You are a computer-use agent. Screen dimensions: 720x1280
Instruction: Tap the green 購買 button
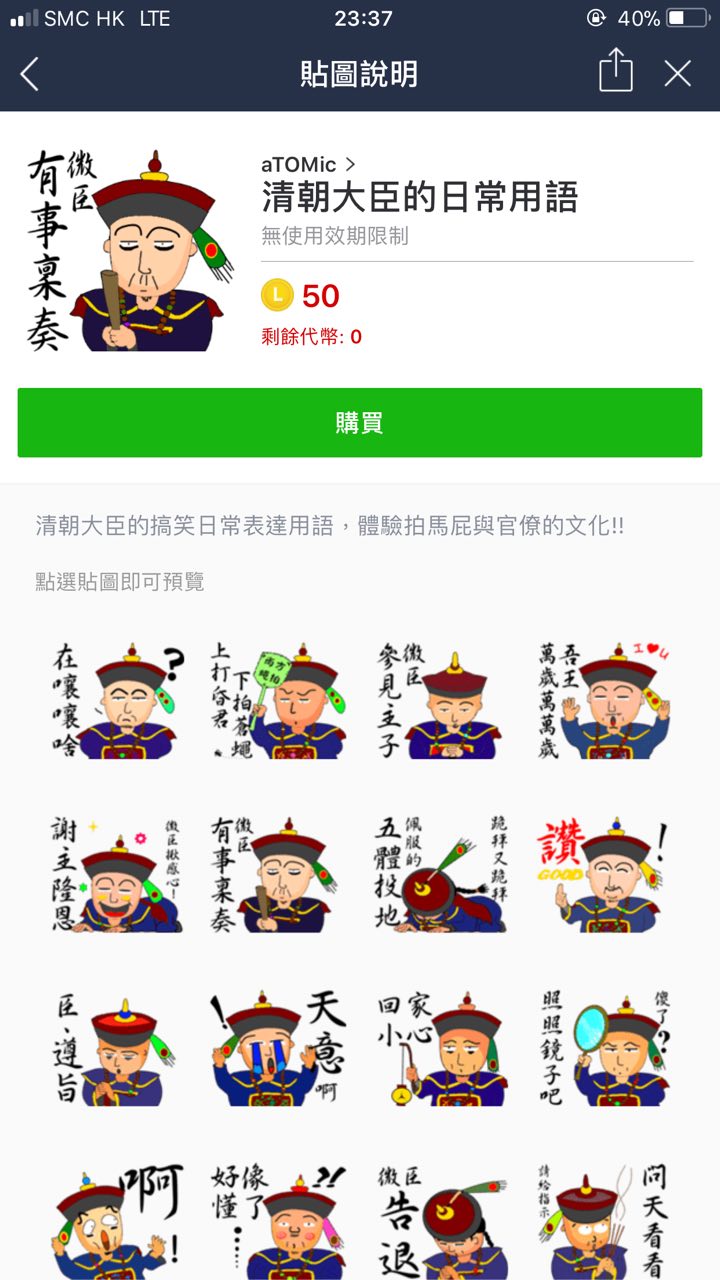click(x=360, y=423)
